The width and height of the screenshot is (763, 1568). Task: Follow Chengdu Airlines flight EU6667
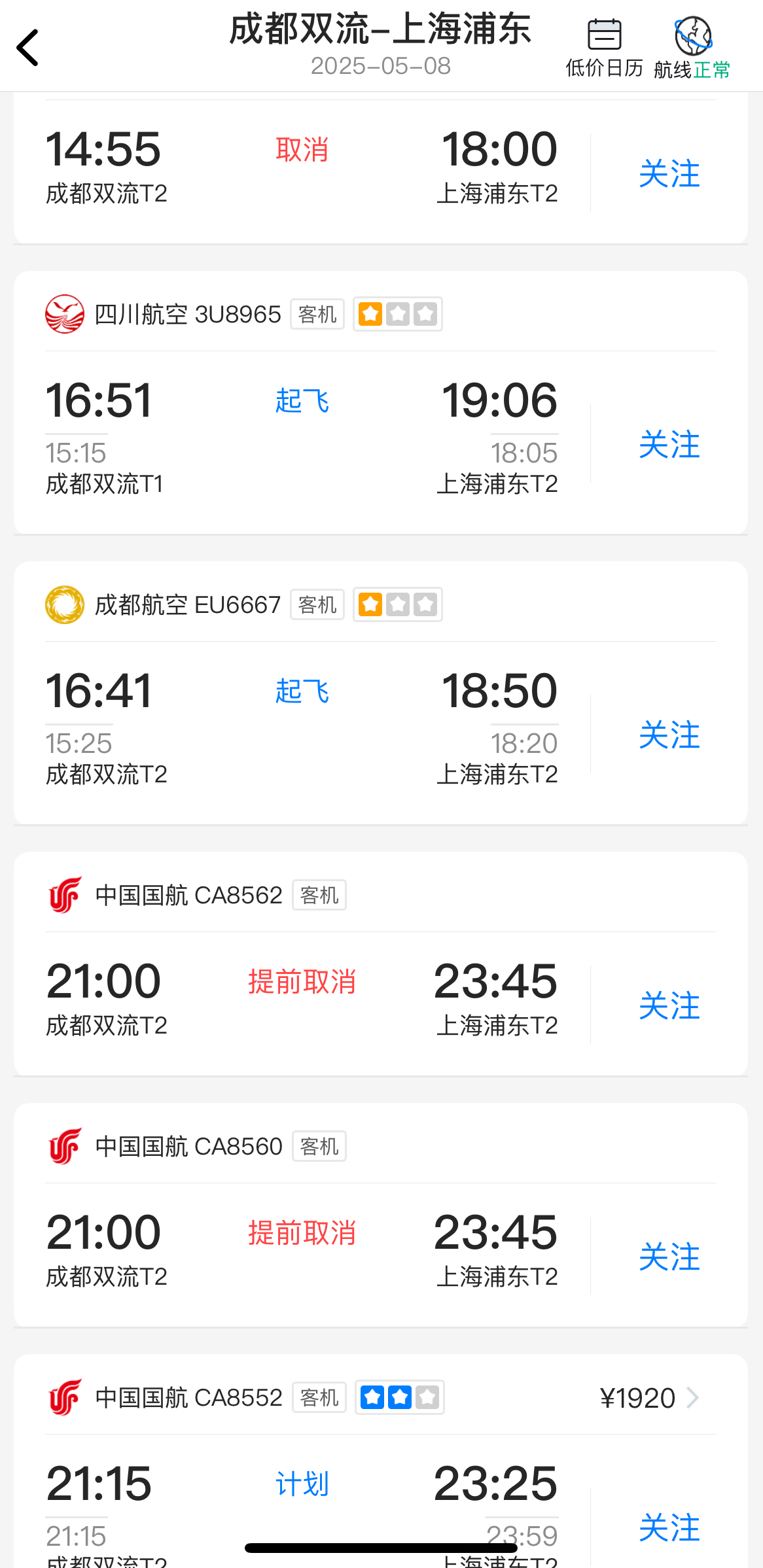coord(669,735)
